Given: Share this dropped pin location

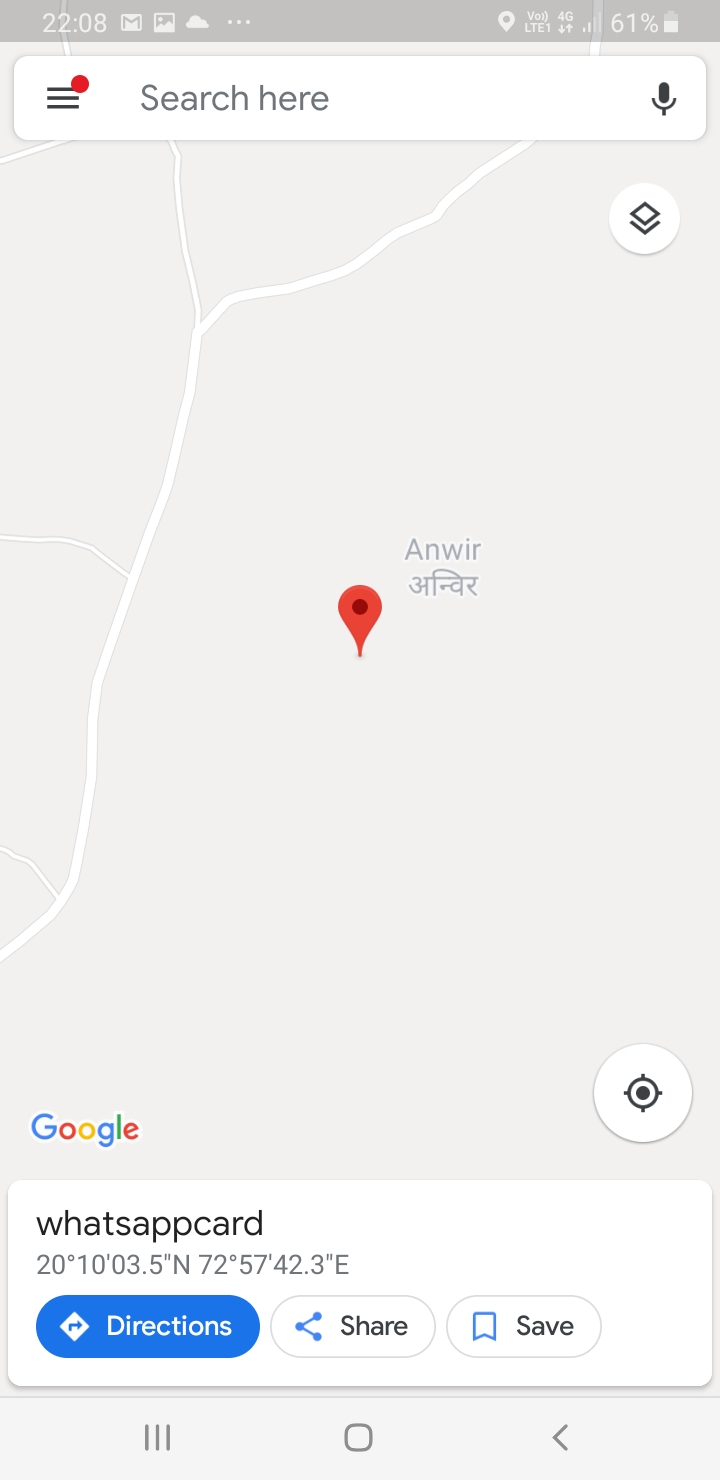Looking at the screenshot, I should tap(352, 1326).
